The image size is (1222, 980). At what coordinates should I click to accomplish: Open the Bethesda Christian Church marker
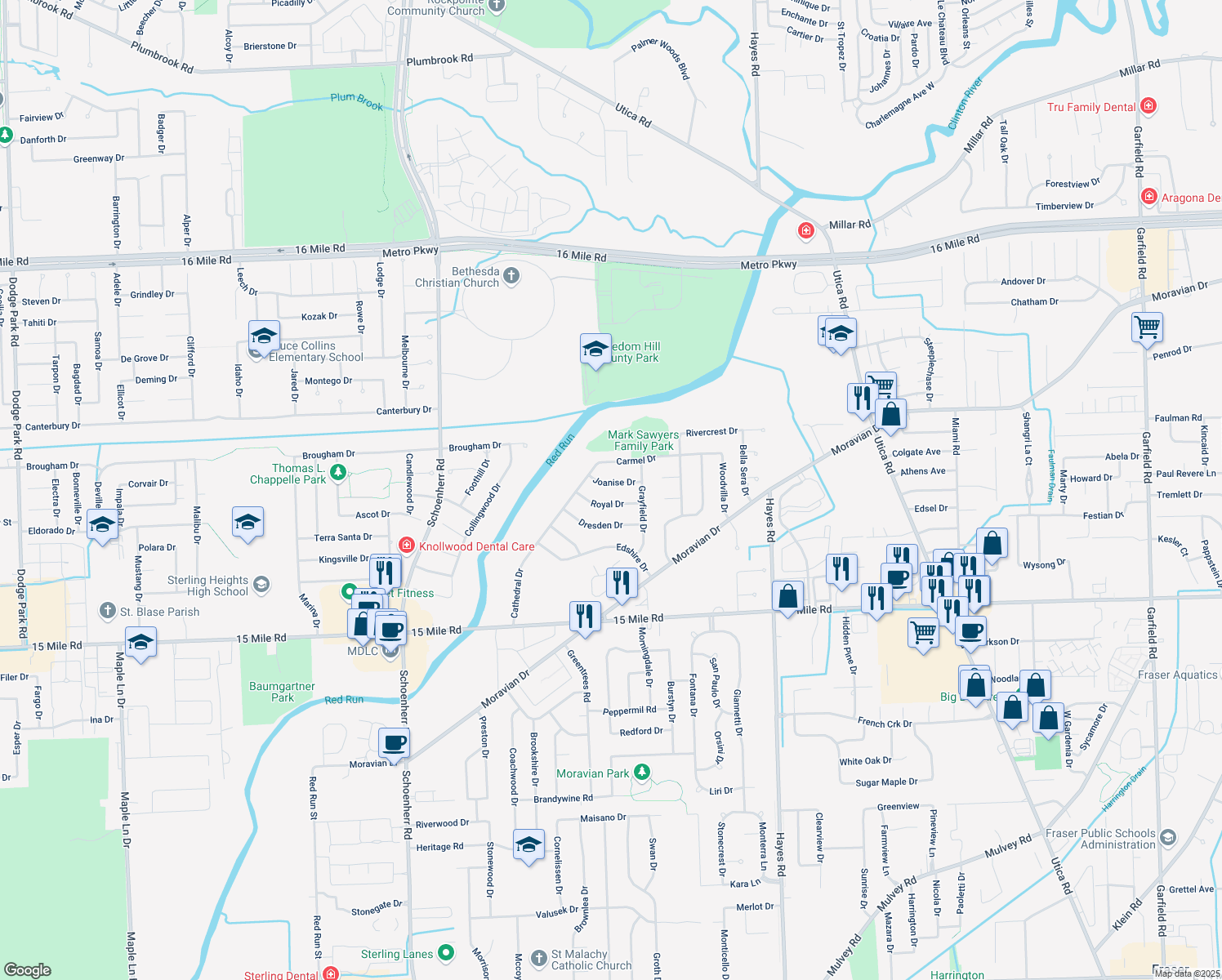pyautogui.click(x=511, y=276)
